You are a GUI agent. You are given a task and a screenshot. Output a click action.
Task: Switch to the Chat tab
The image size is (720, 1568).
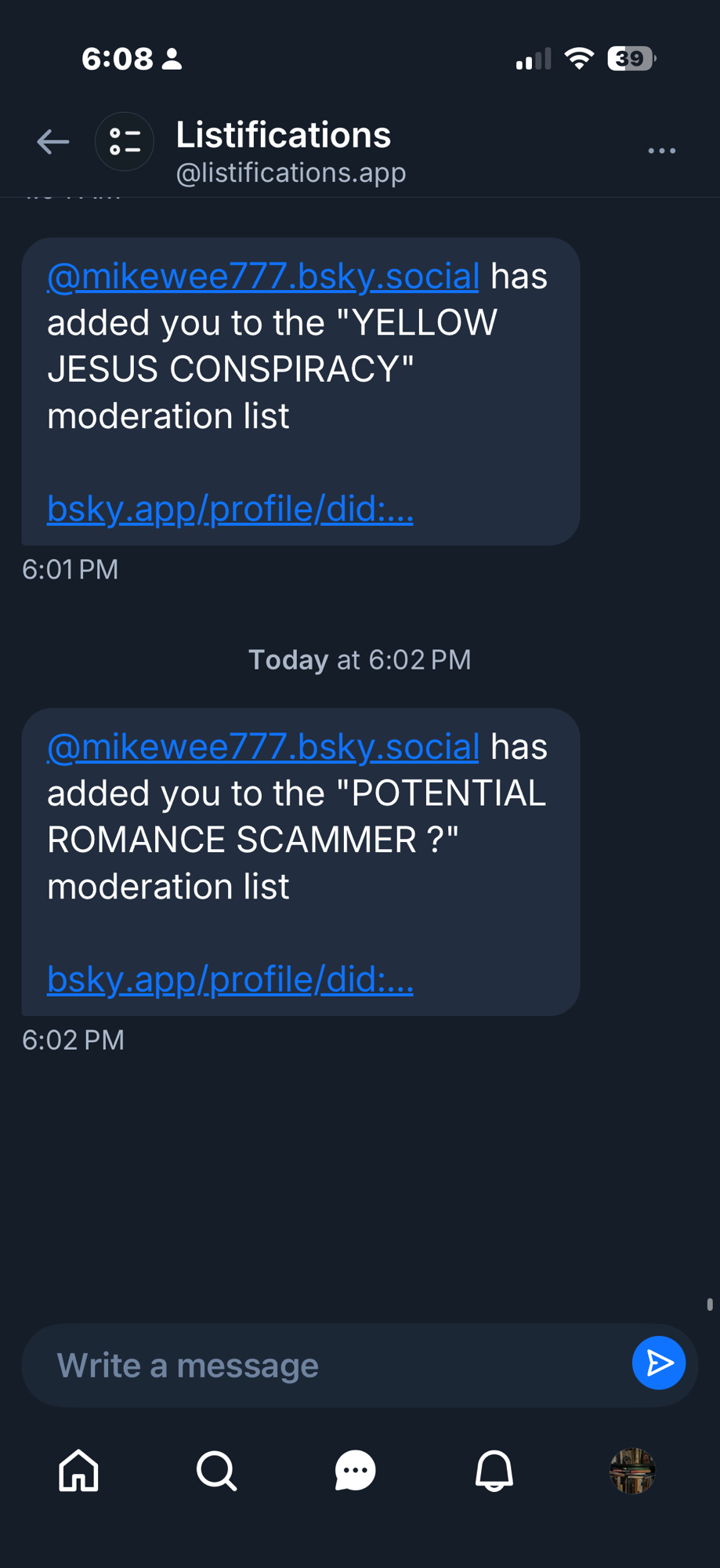point(355,1470)
